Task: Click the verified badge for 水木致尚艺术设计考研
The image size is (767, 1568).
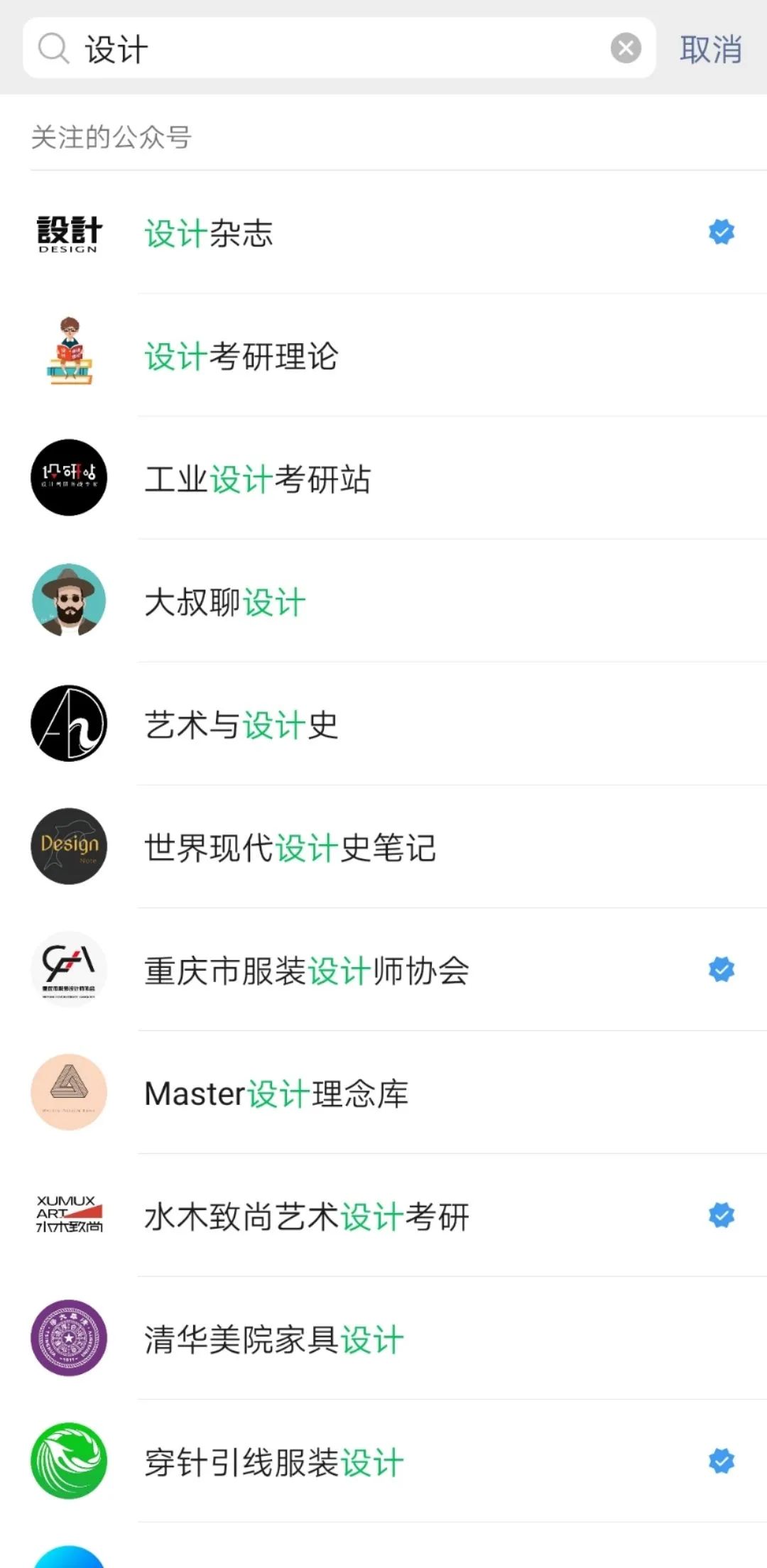Action: tap(721, 1214)
